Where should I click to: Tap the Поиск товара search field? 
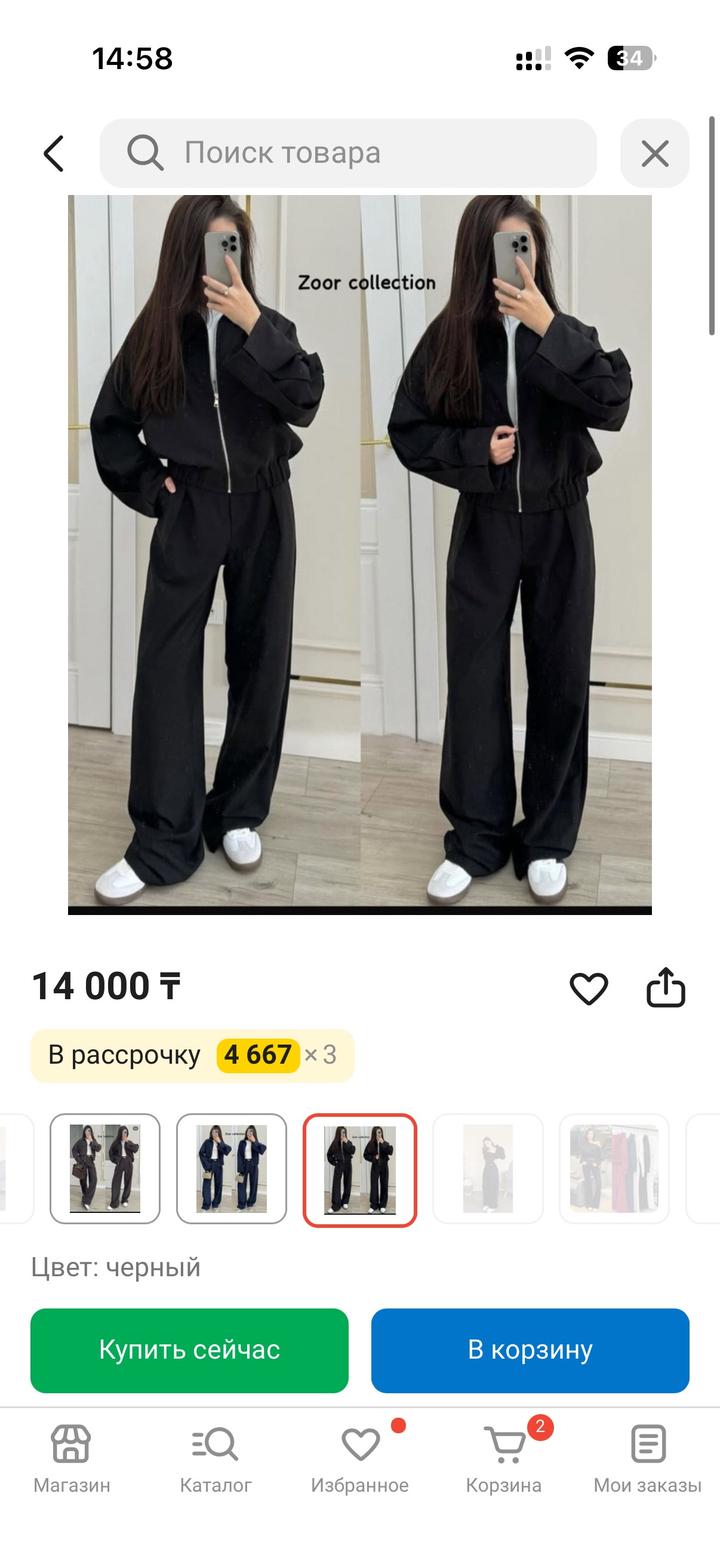tap(348, 153)
